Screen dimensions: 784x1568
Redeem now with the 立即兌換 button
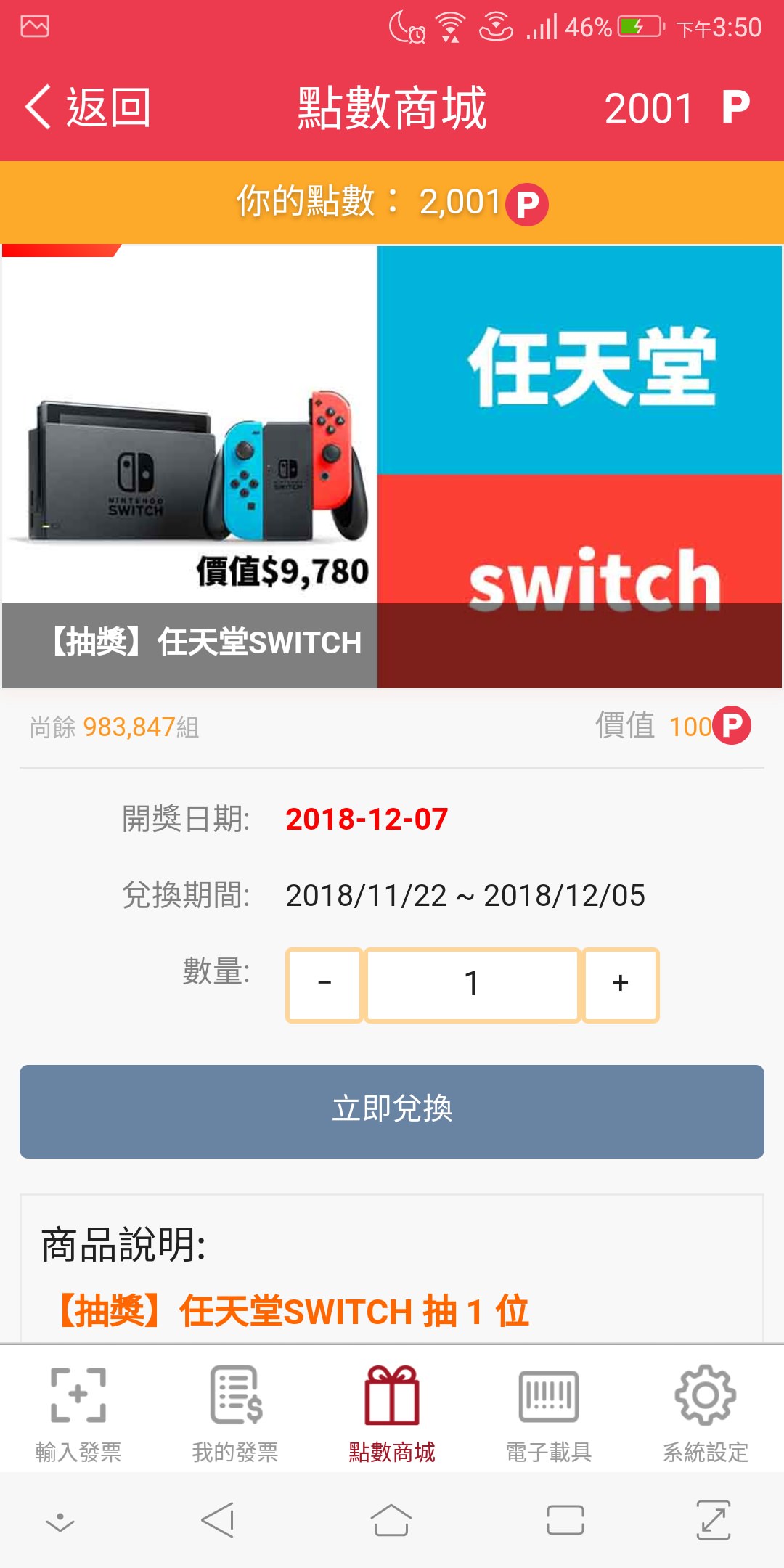(392, 1111)
